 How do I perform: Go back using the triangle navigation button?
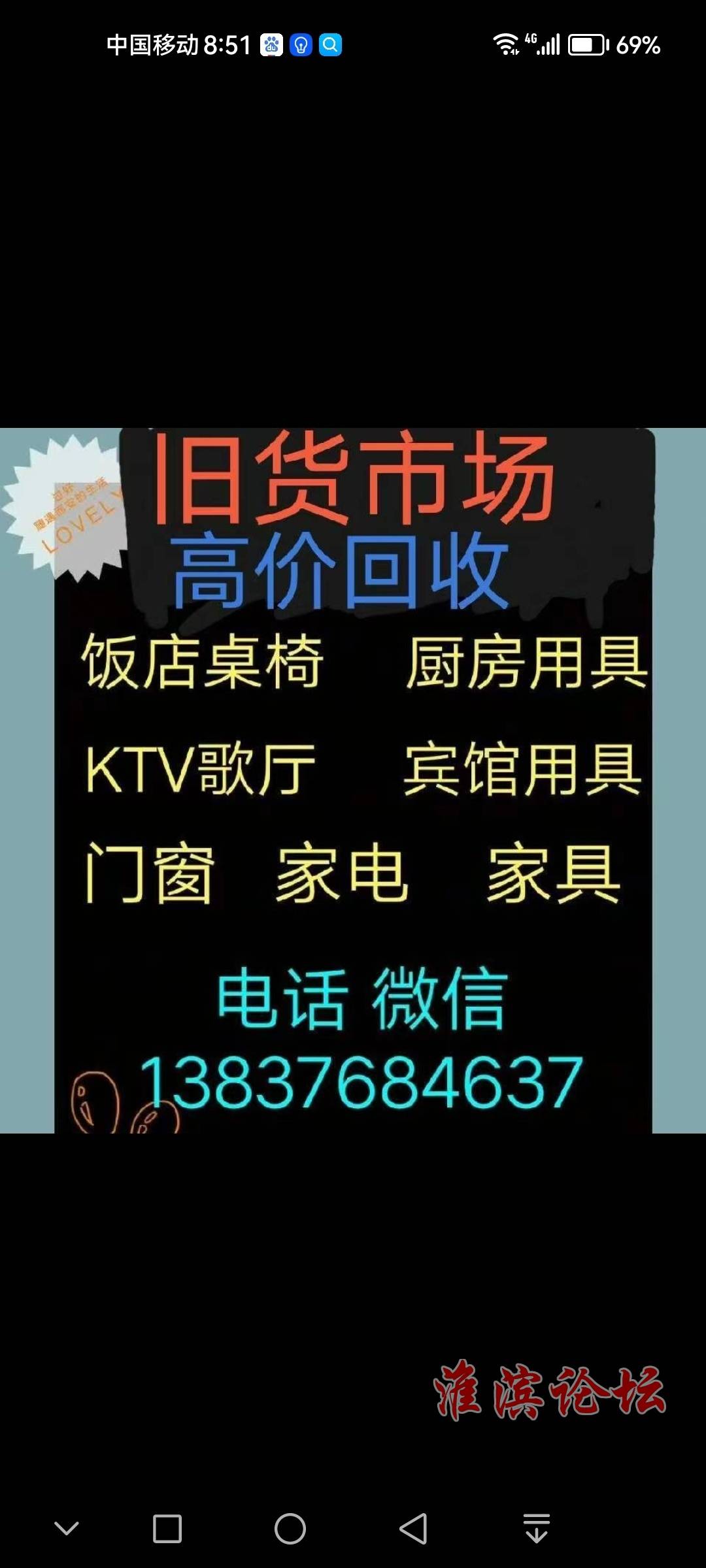(413, 1529)
